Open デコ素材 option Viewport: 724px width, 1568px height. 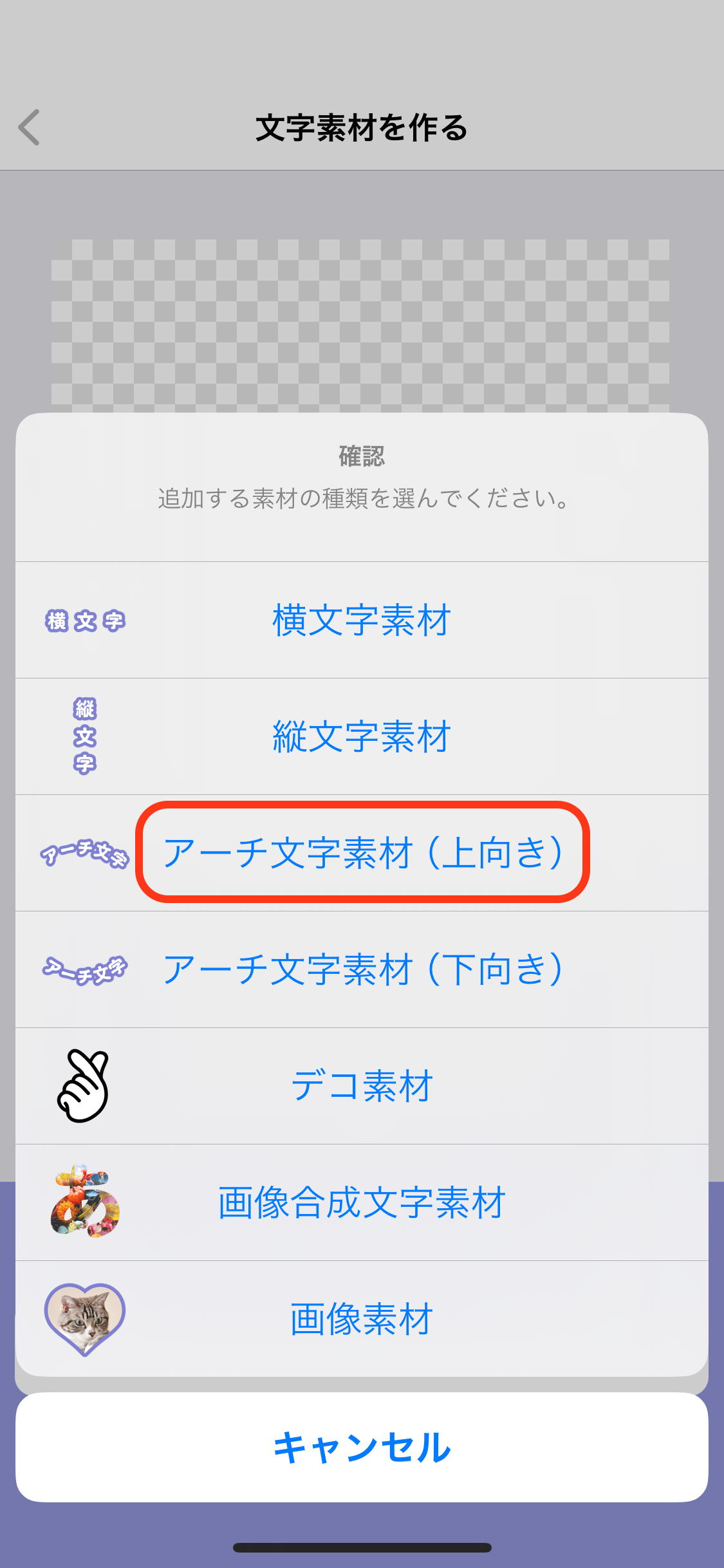(362, 1086)
